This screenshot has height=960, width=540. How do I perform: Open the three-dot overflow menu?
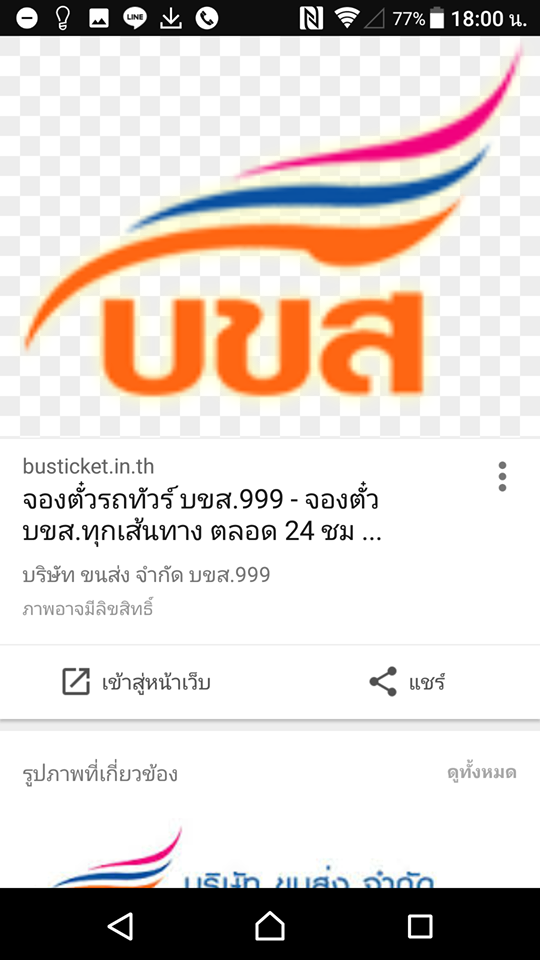502,476
